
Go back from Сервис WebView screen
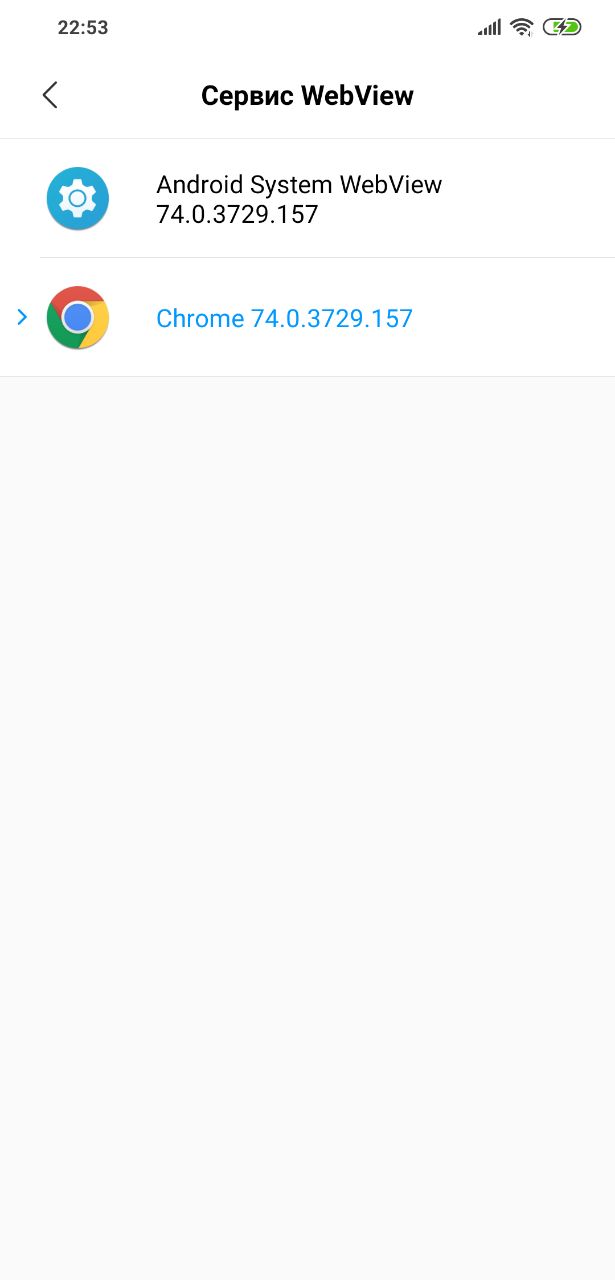click(x=50, y=95)
